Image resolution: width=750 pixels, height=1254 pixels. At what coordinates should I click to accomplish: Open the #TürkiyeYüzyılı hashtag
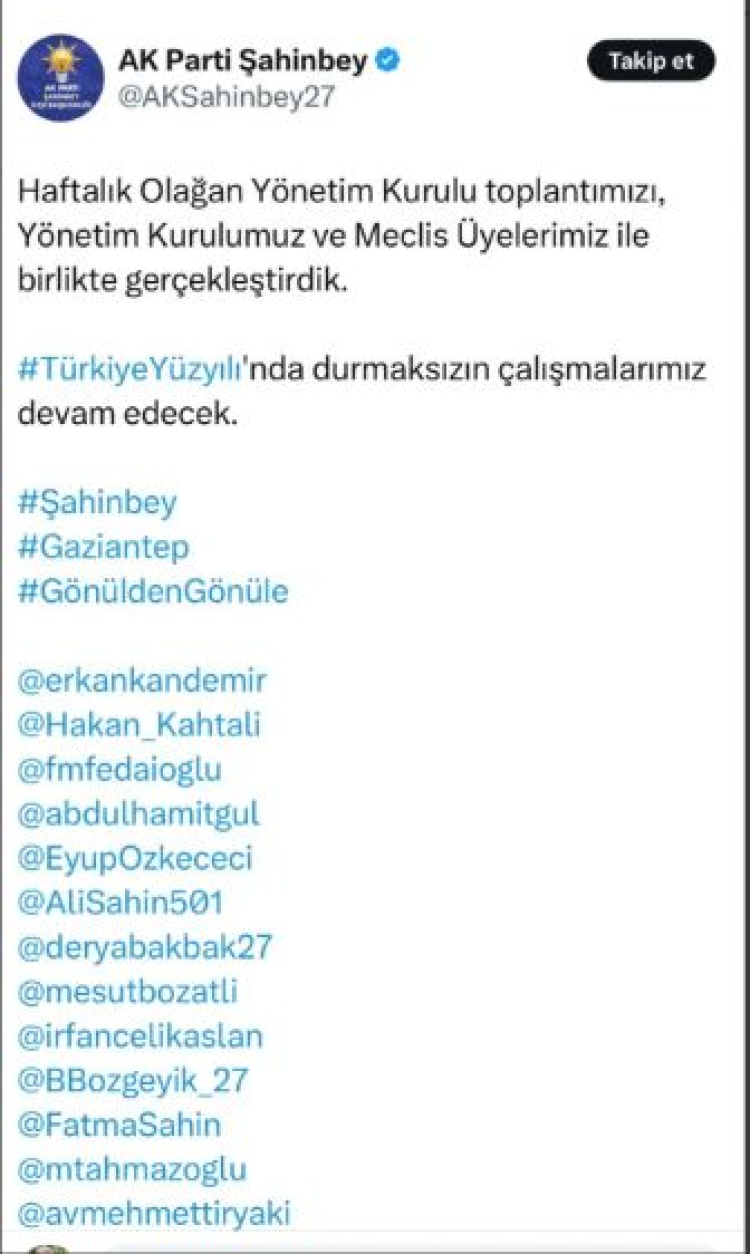tap(131, 368)
